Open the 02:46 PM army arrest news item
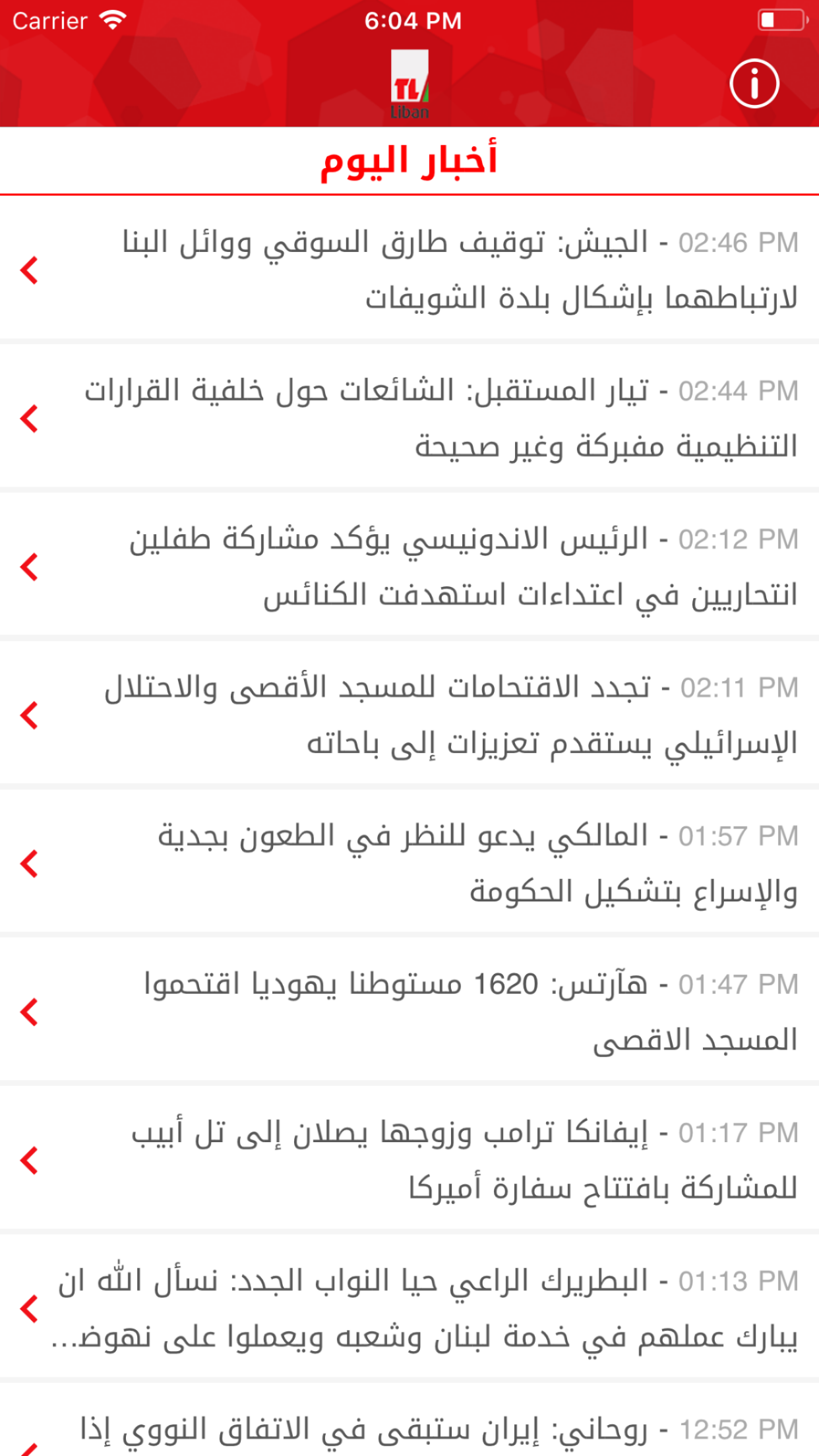The width and height of the screenshot is (819, 1456). tap(409, 270)
